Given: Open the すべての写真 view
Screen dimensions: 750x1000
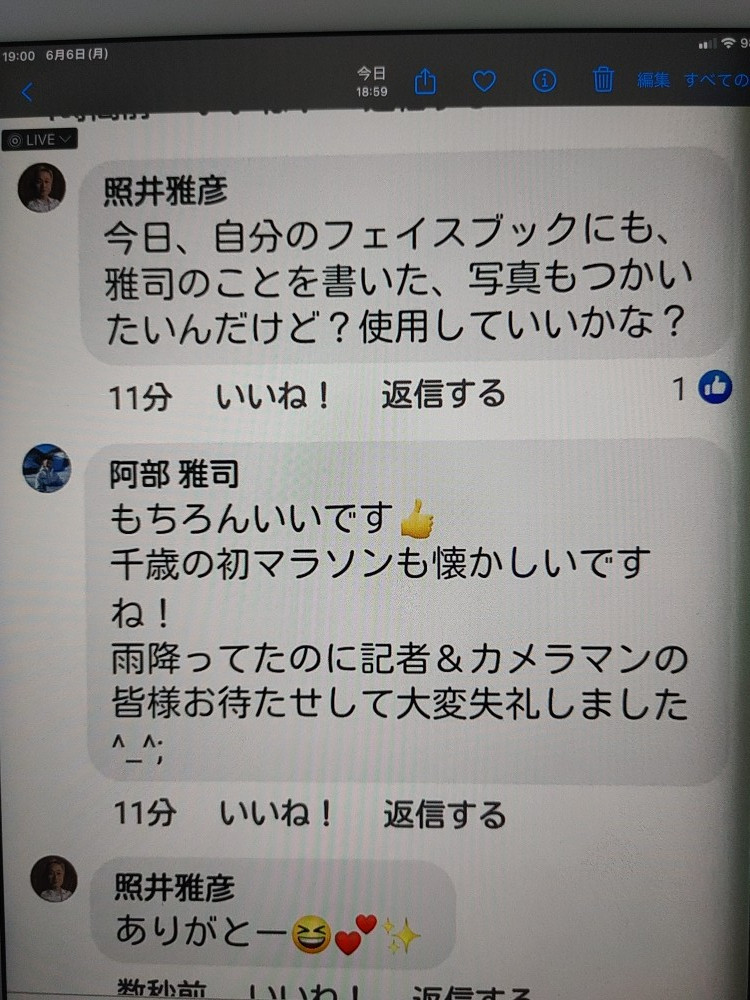Looking at the screenshot, I should point(716,80).
